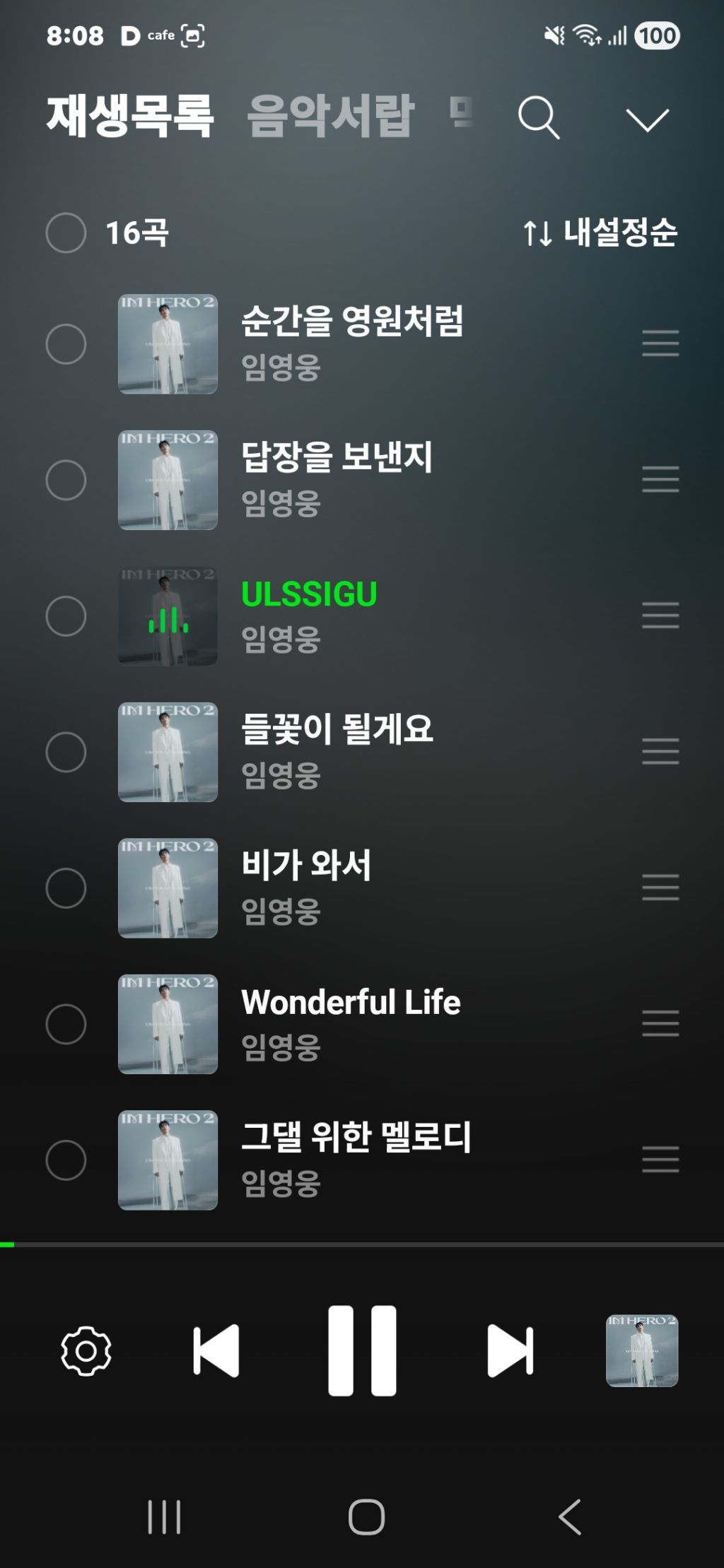Play the track 들꽃이 될게요
The image size is (724, 1568).
click(x=337, y=729)
